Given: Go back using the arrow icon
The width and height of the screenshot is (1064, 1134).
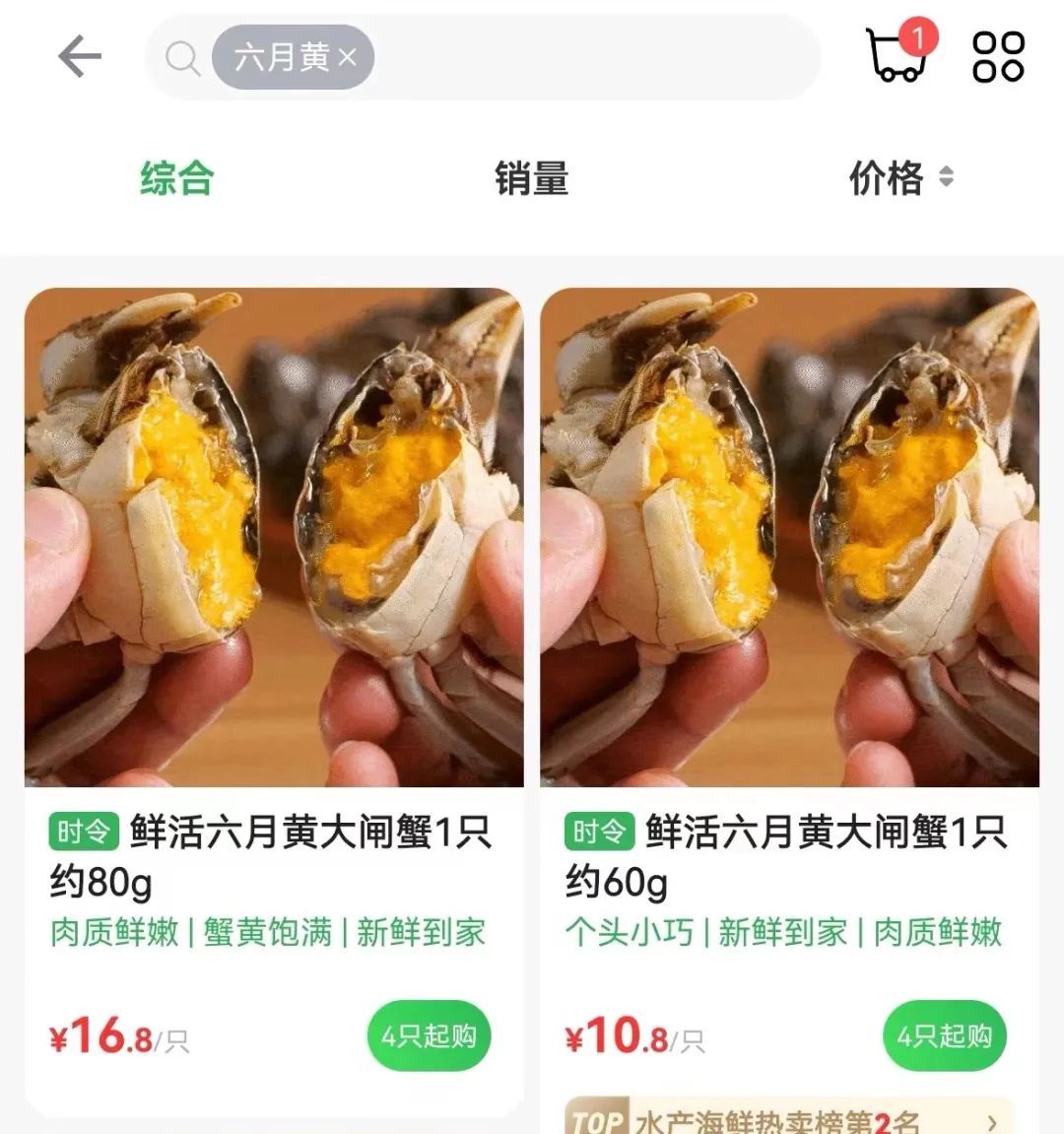Looking at the screenshot, I should coord(80,57).
